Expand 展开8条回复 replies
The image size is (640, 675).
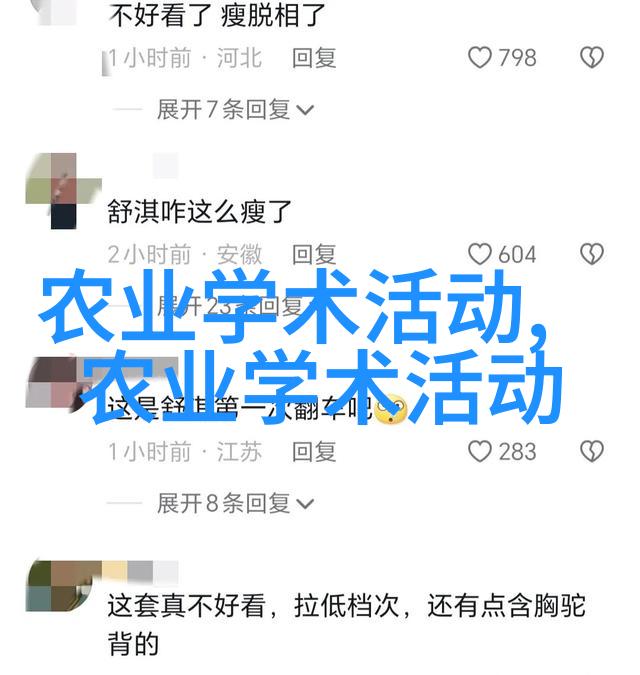pos(235,503)
